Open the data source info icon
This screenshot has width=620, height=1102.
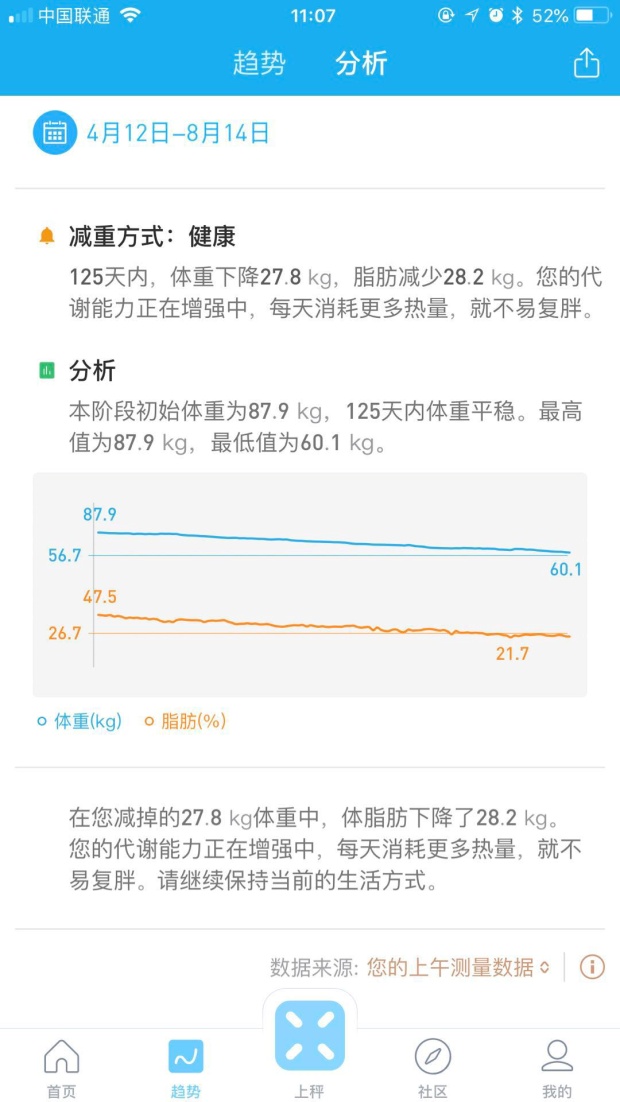tap(592, 967)
